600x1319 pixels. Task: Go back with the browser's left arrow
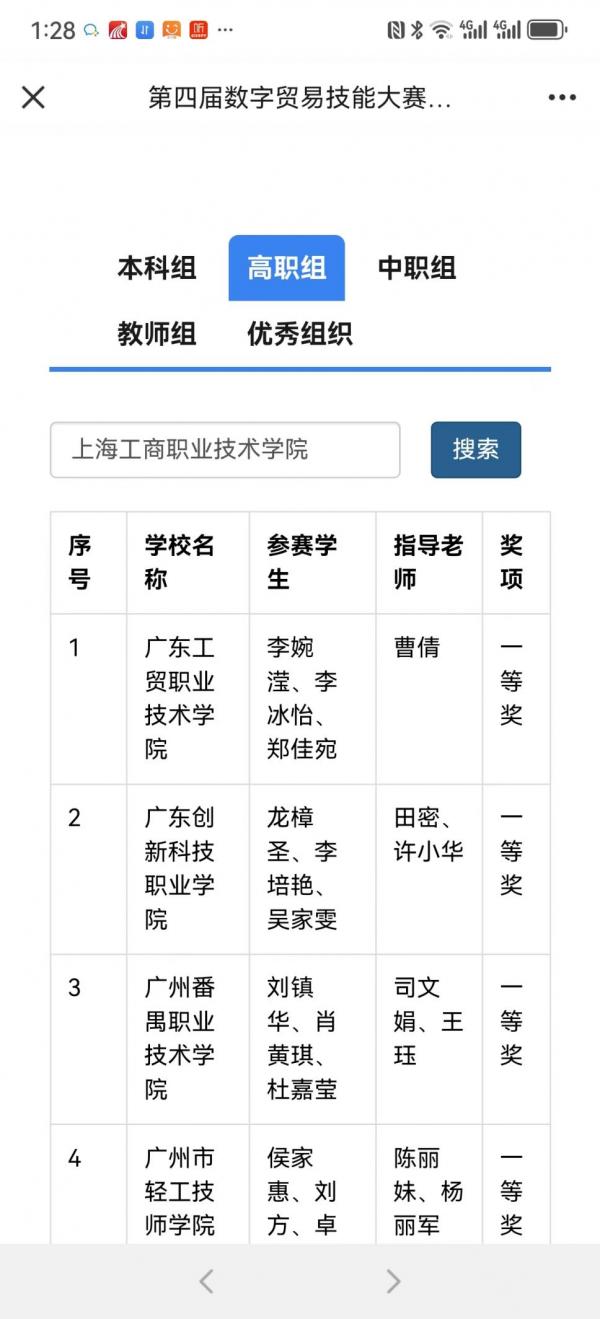tap(206, 1281)
